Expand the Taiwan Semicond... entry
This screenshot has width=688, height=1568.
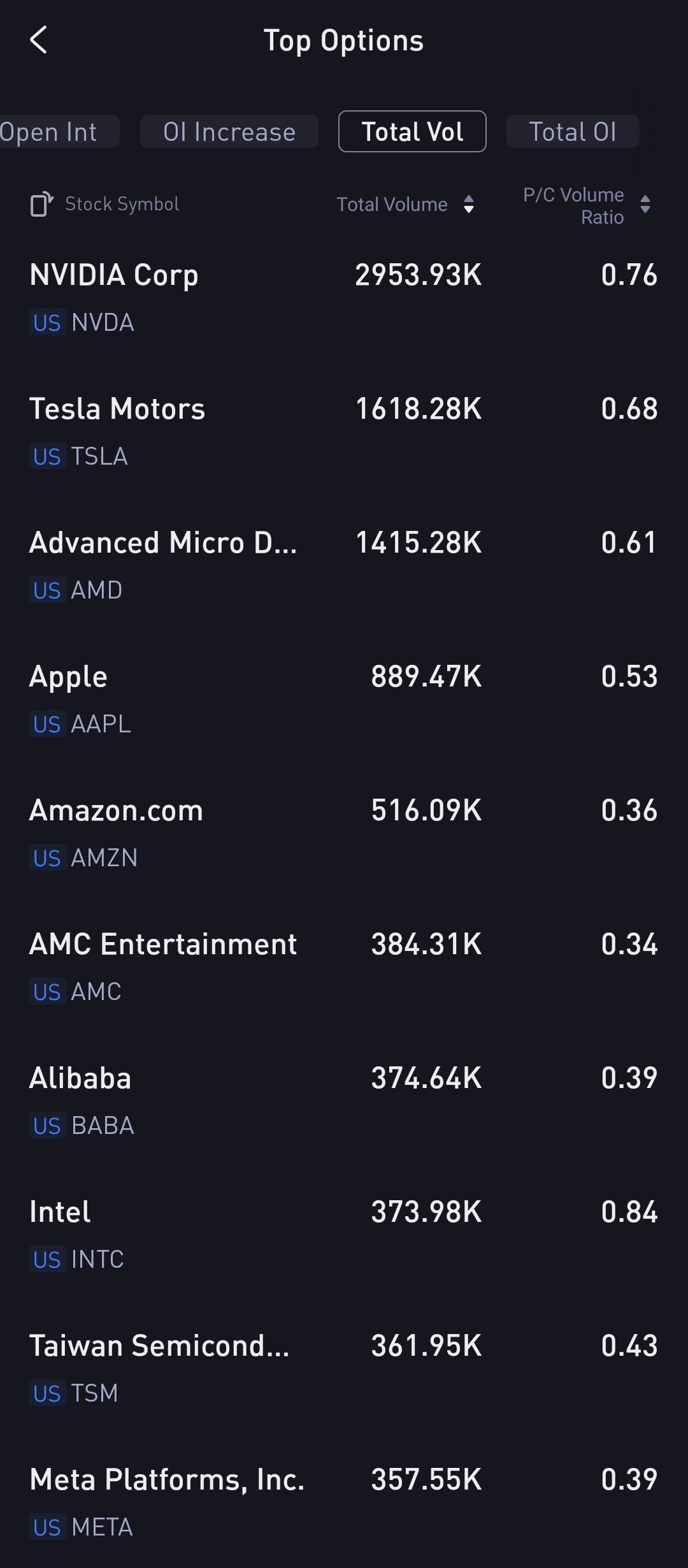pyautogui.click(x=160, y=1345)
